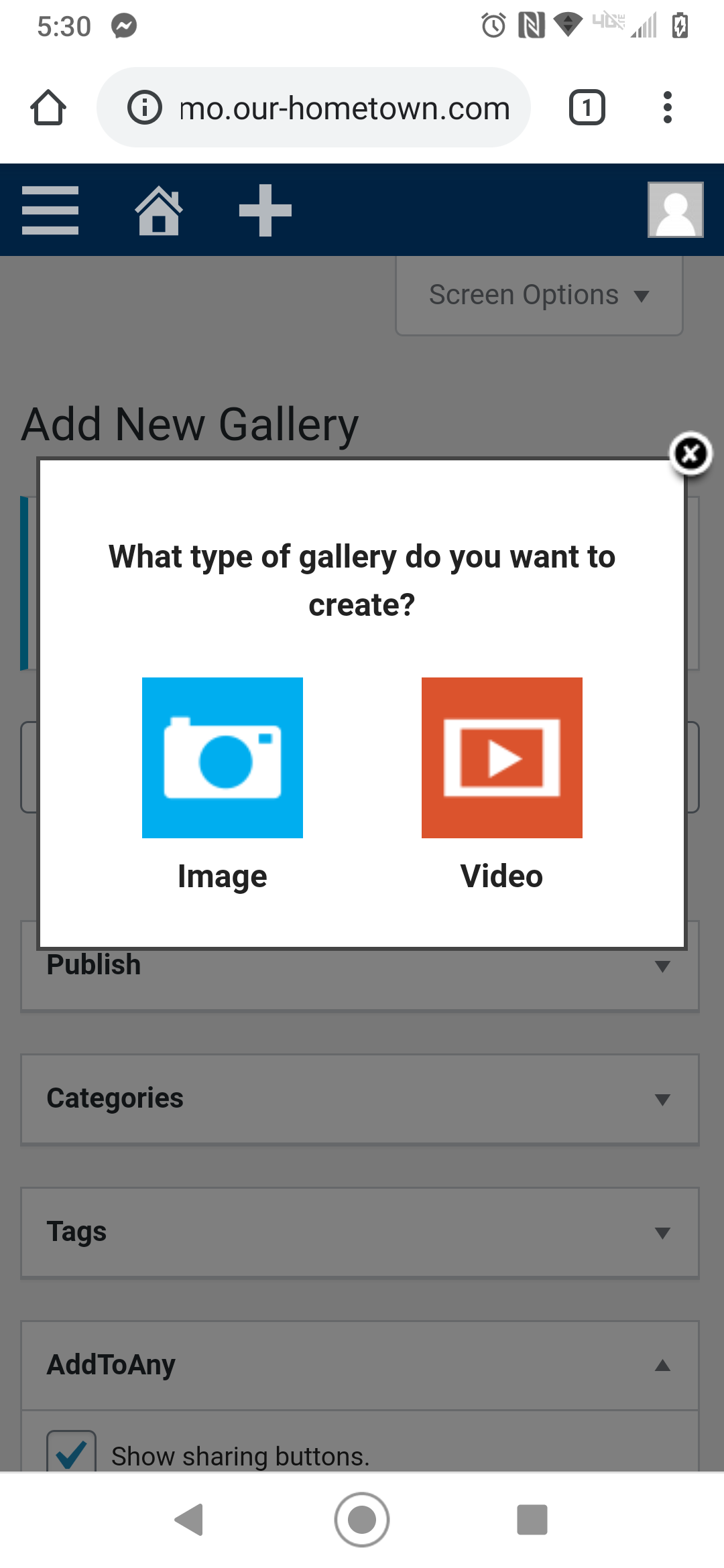Image resolution: width=724 pixels, height=1568 pixels.
Task: Open the hamburger admin menu
Action: point(50,210)
